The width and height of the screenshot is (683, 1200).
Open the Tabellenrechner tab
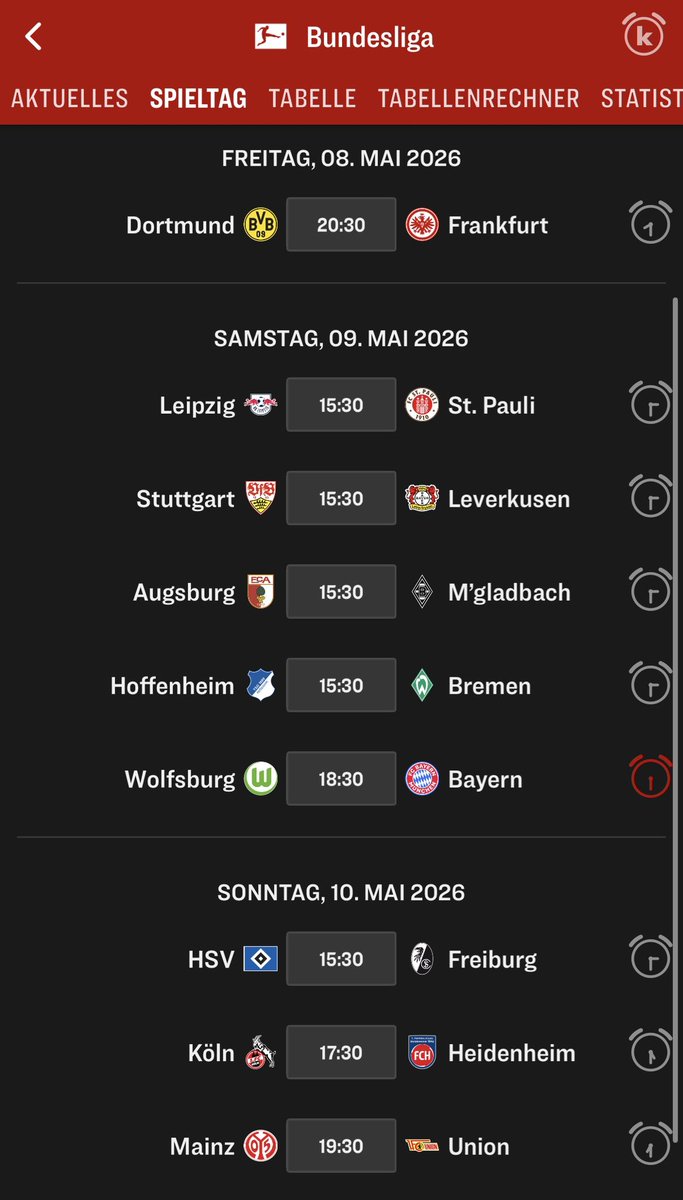click(479, 98)
